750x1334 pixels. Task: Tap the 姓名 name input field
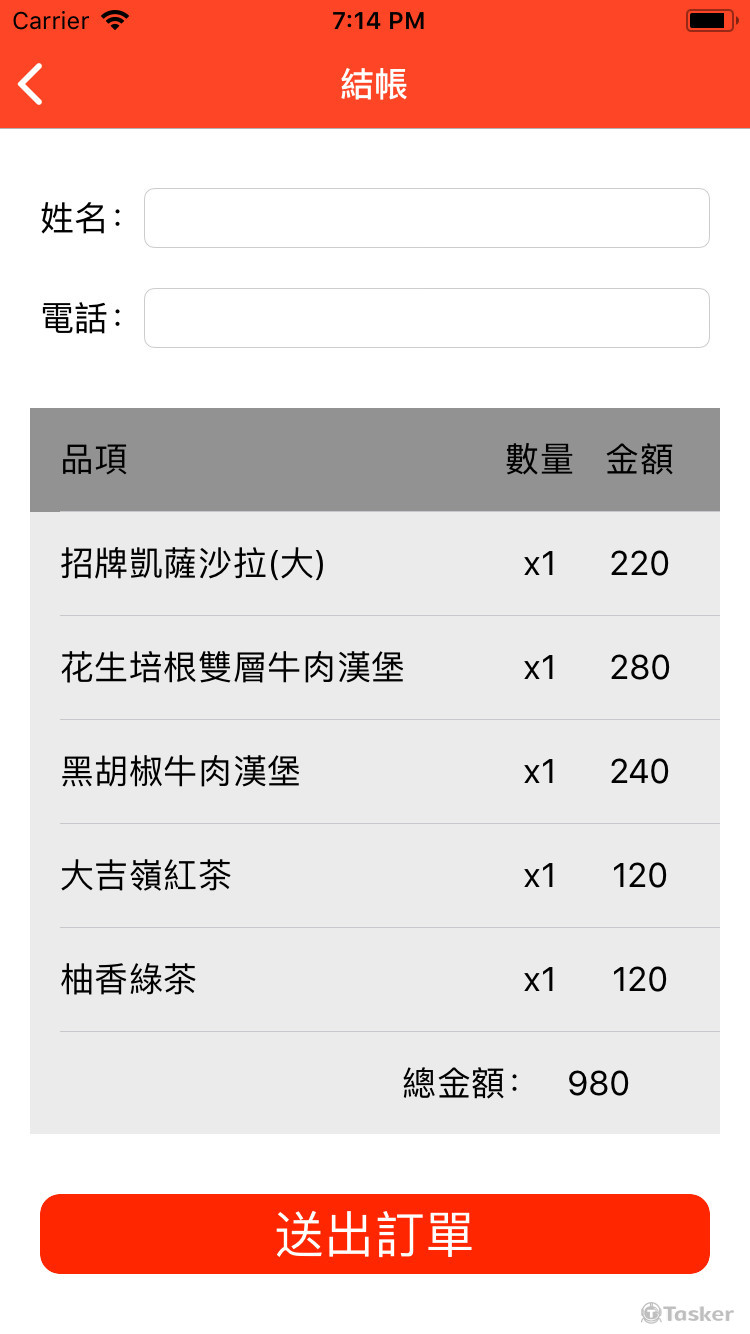(x=426, y=218)
